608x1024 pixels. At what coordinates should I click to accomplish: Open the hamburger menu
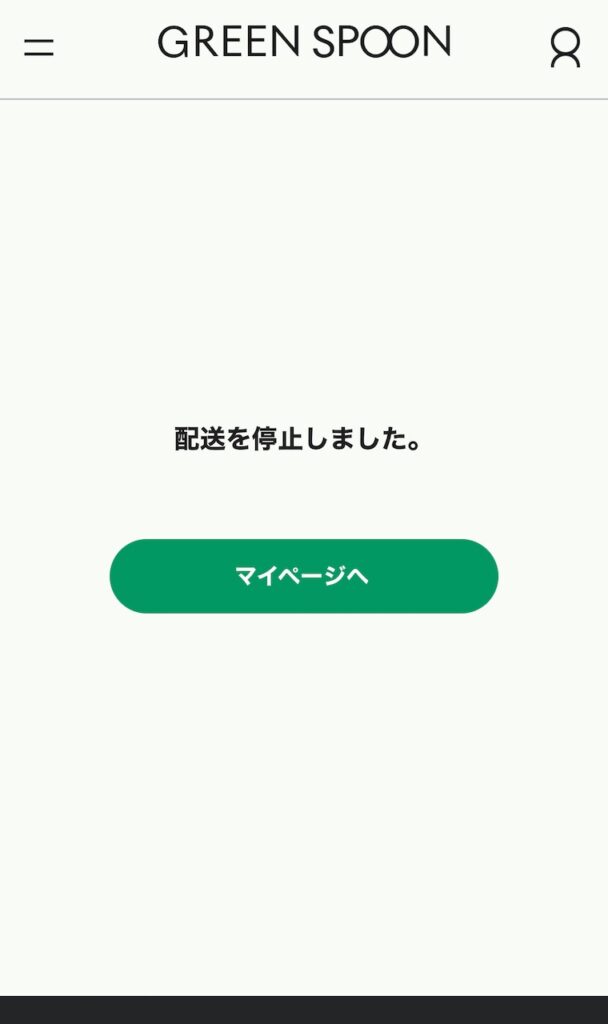(x=39, y=47)
